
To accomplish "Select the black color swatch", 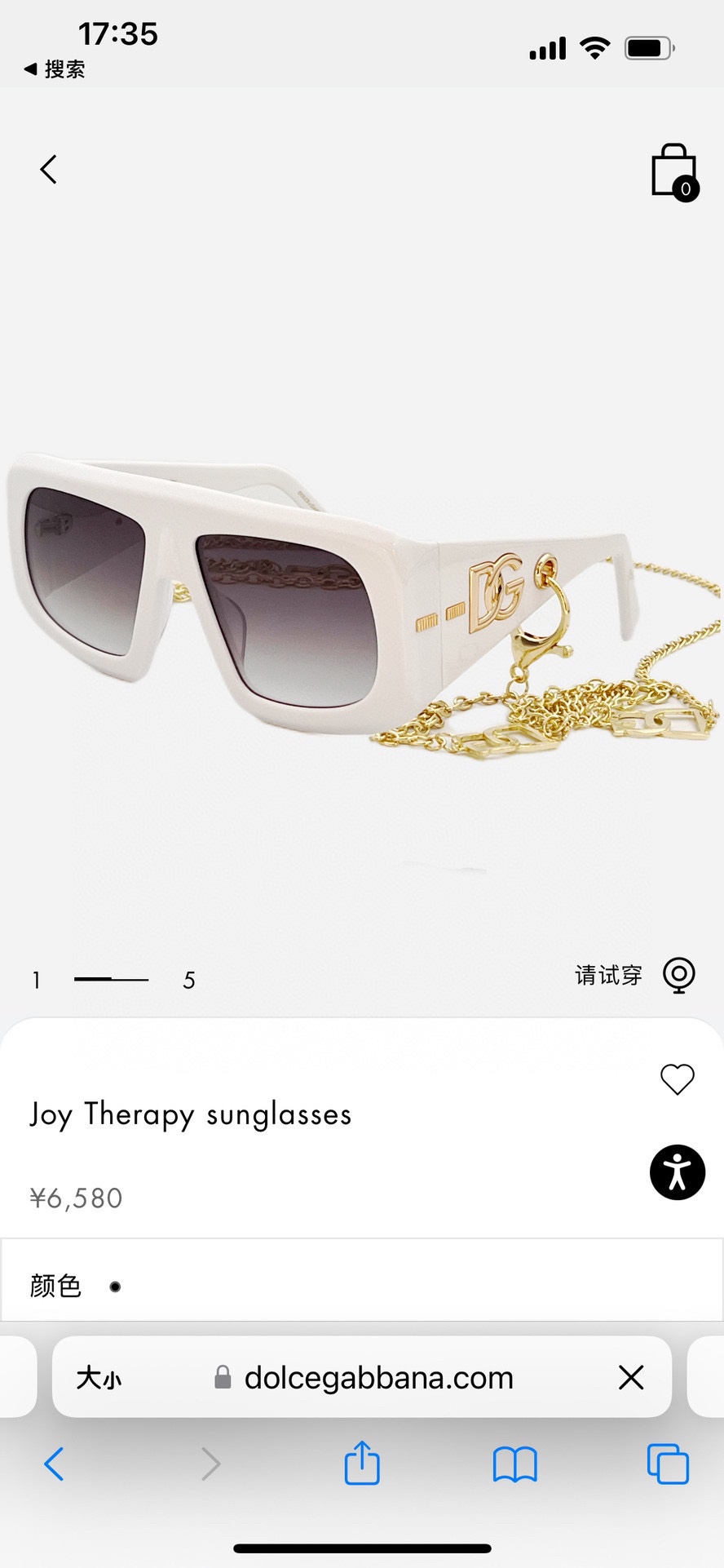I will pyautogui.click(x=115, y=1287).
